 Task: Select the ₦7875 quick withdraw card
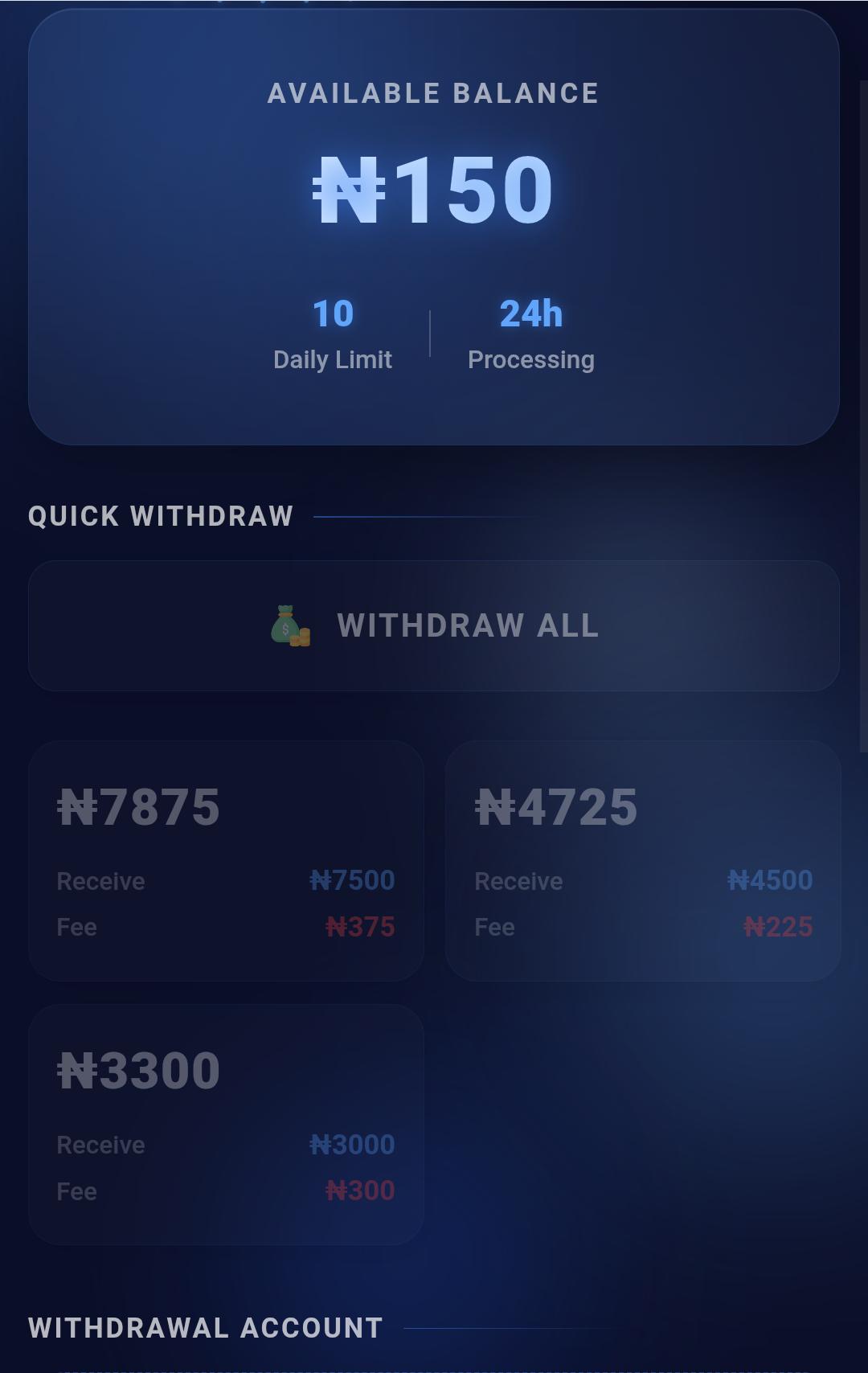[226, 860]
